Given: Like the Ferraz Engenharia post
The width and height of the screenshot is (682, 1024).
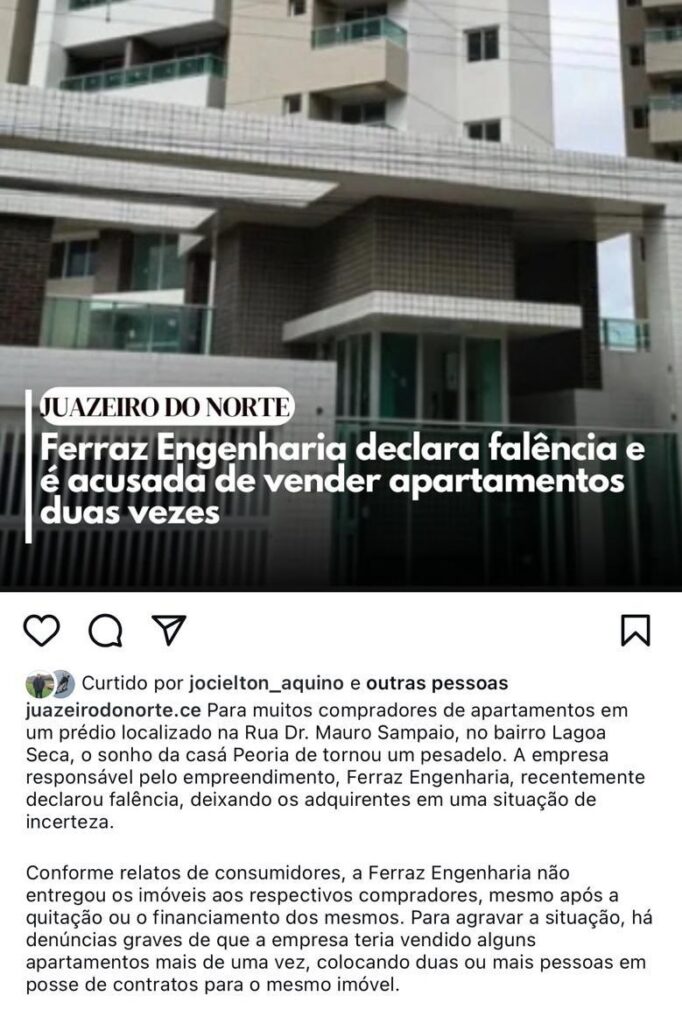Looking at the screenshot, I should point(42,630).
